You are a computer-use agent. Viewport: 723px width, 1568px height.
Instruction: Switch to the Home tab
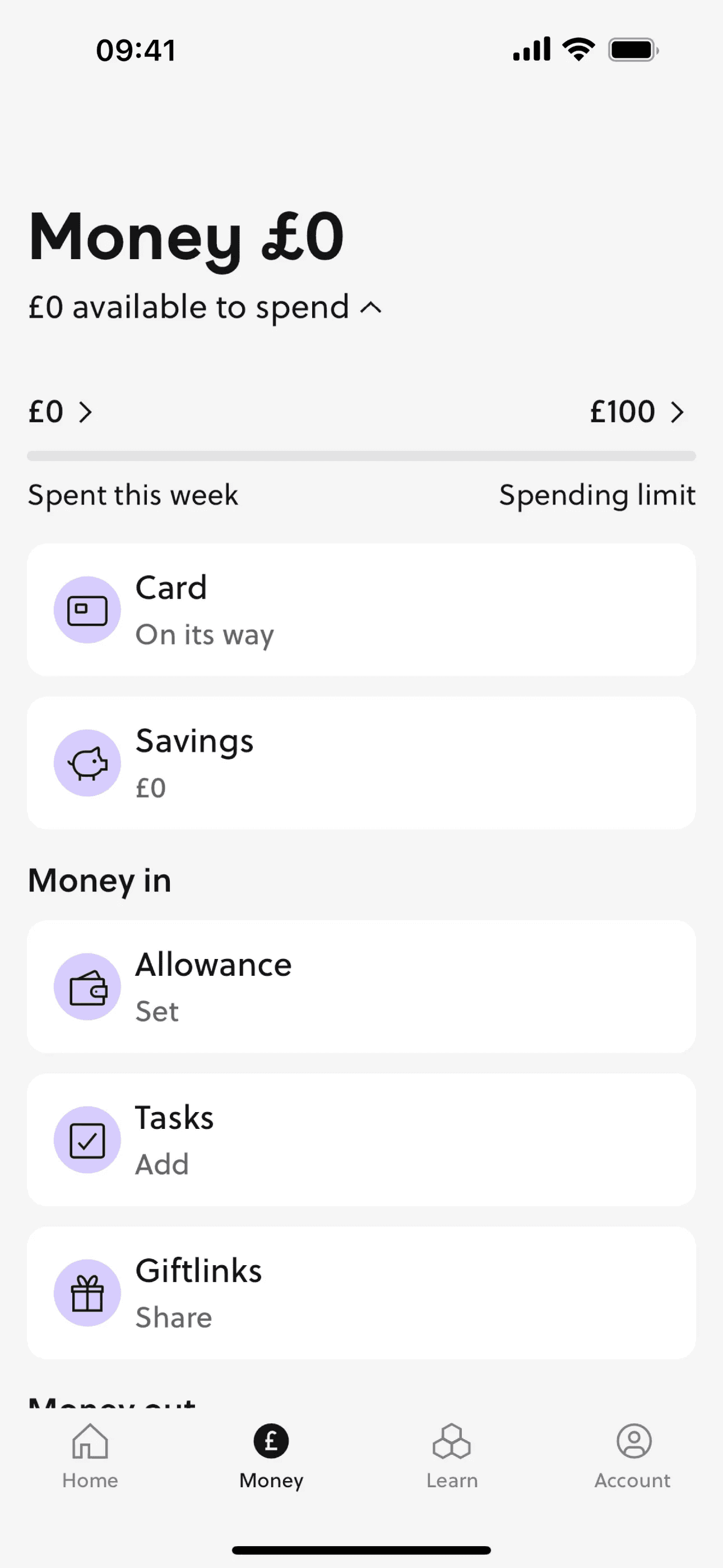90,1456
